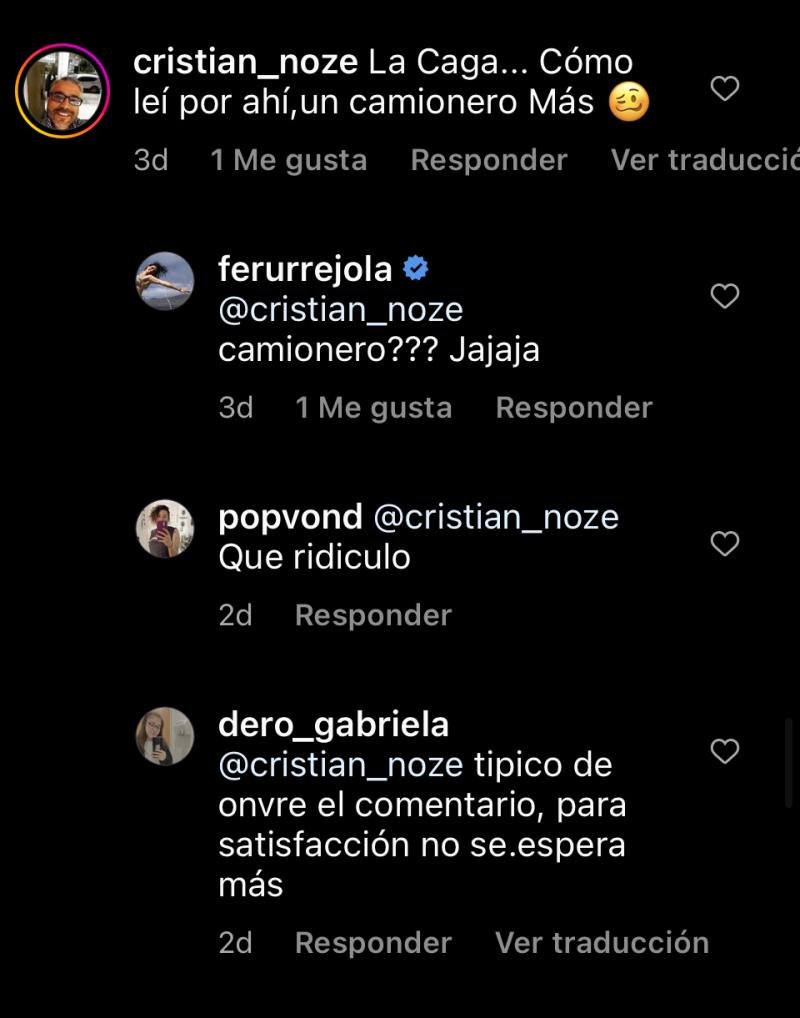View likes on ferurrejola's reply
The image size is (800, 1018).
click(373, 408)
